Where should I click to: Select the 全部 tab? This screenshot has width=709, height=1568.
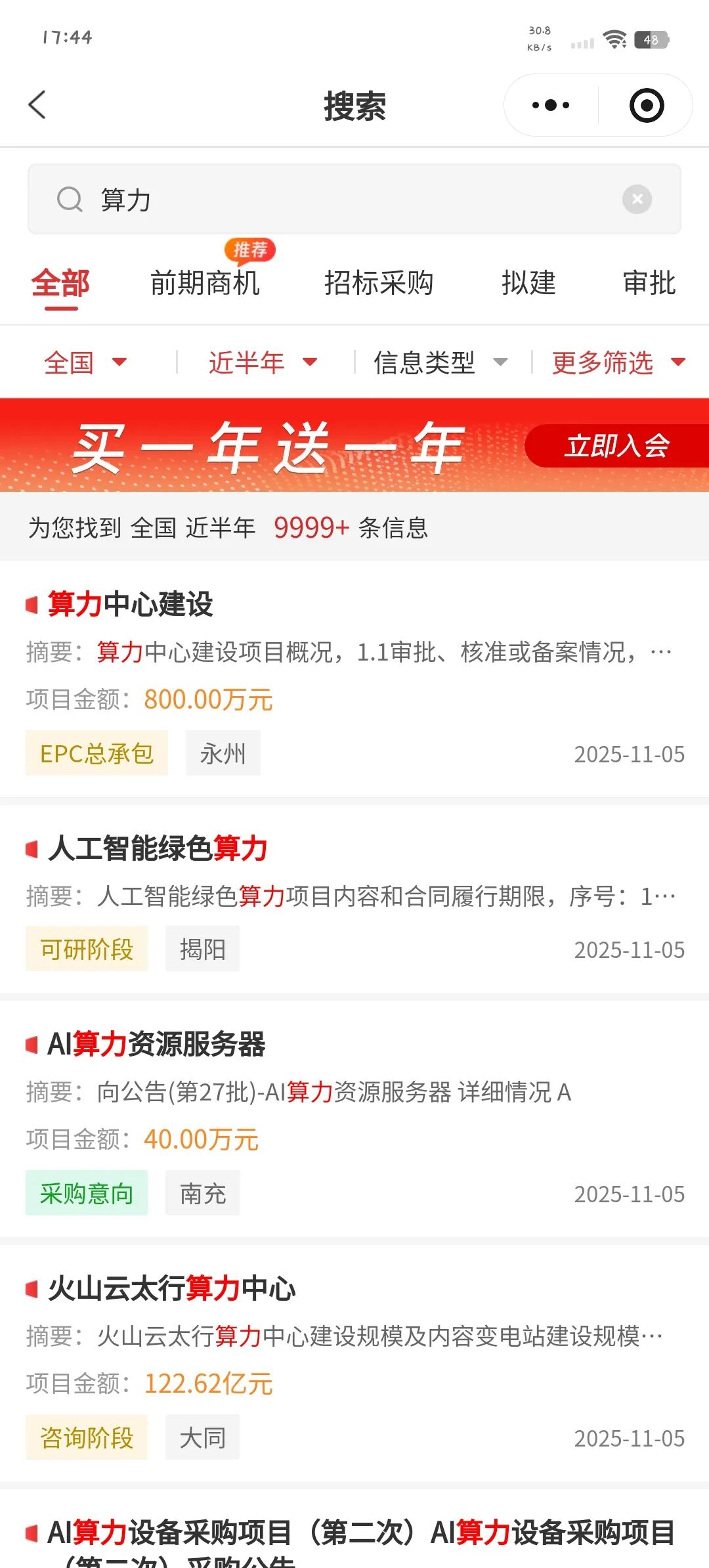[x=60, y=283]
